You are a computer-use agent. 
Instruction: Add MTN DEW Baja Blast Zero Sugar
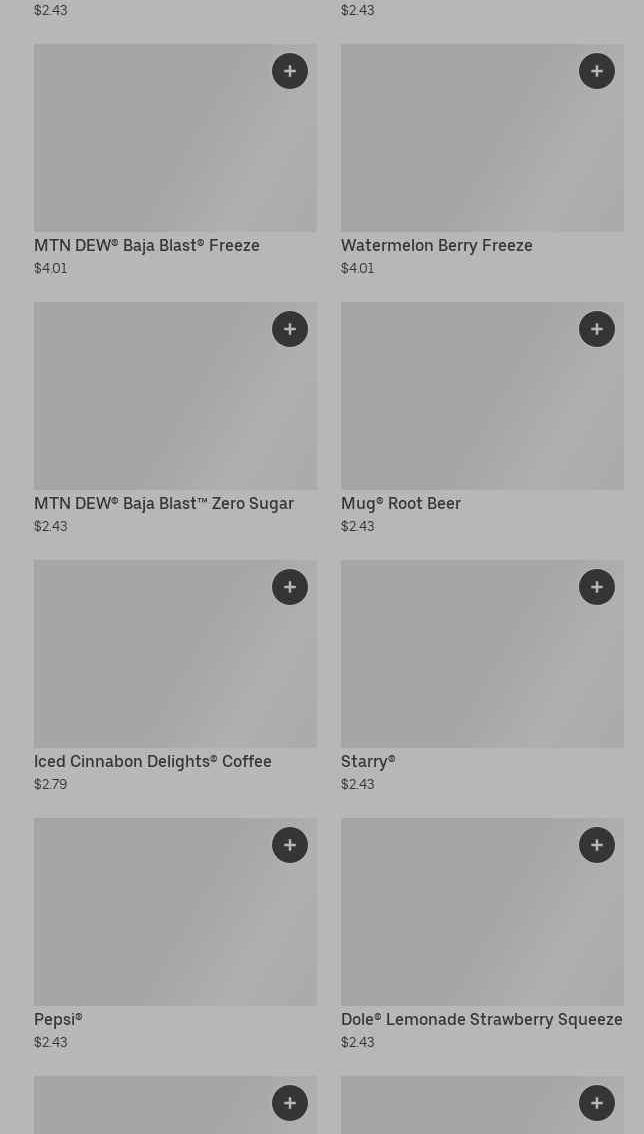tap(290, 329)
